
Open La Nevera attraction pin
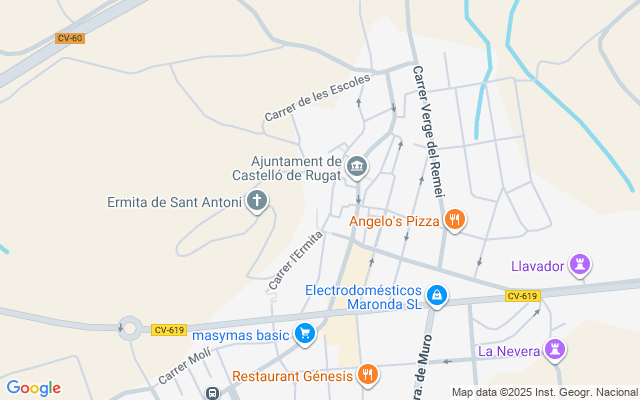(556, 350)
